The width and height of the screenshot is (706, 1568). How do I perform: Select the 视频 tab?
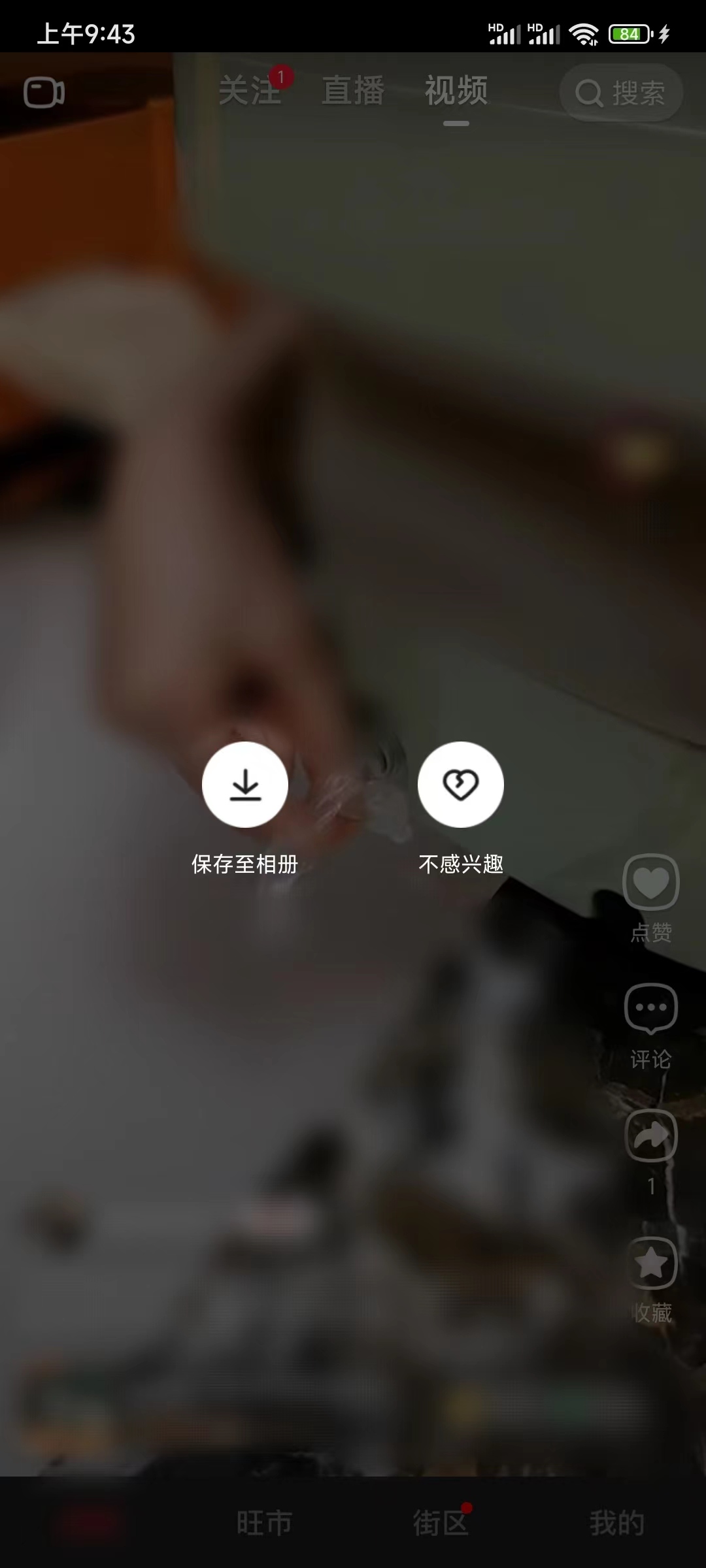pyautogui.click(x=456, y=92)
